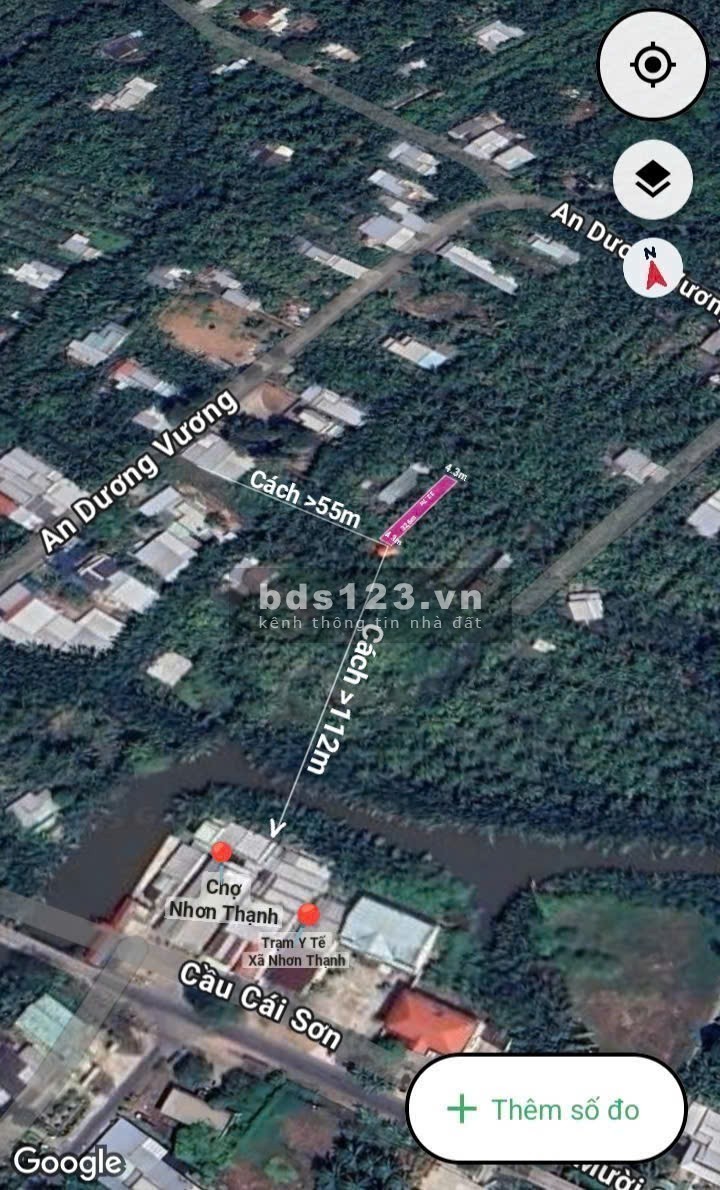Tap the red dot above Chợ Nhơn Thạnh text
This screenshot has width=720, height=1190.
pyautogui.click(x=221, y=850)
